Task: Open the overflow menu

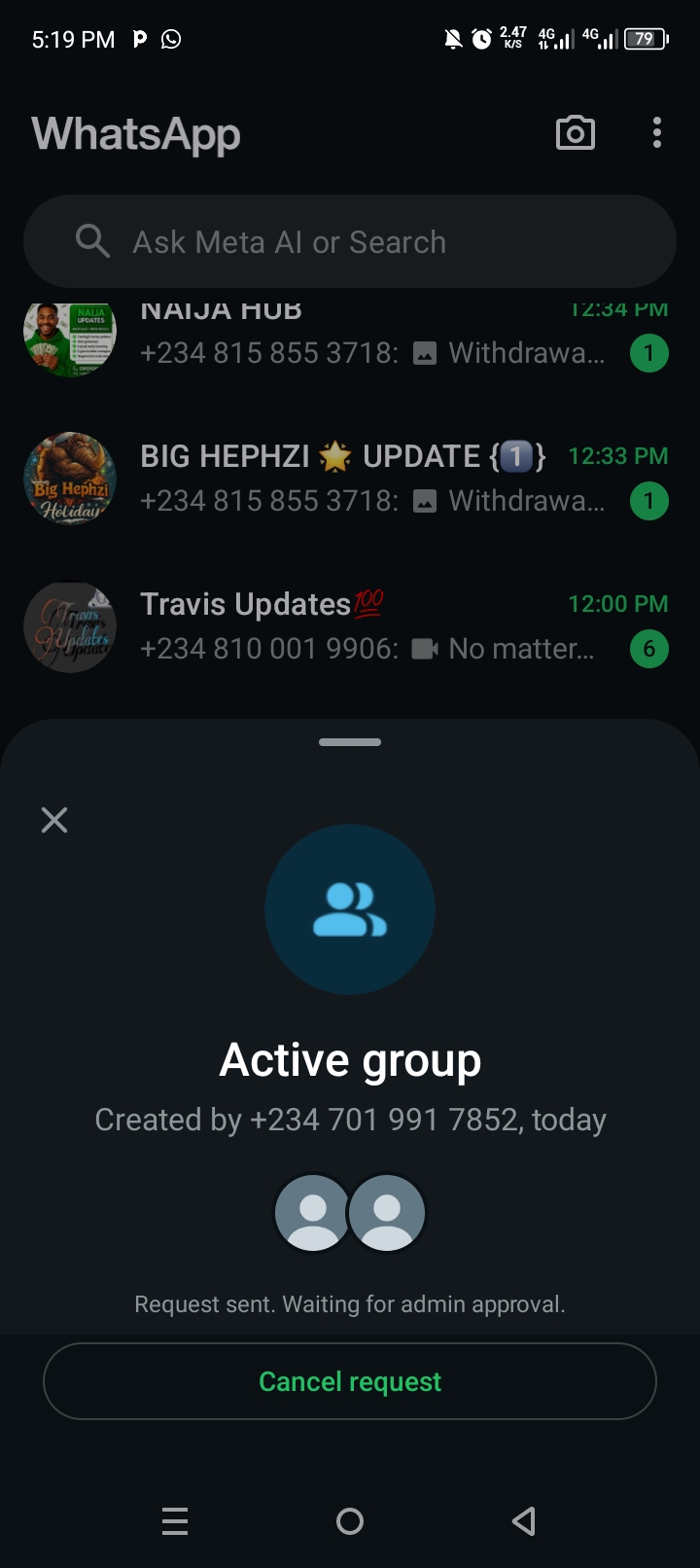Action: (x=657, y=133)
